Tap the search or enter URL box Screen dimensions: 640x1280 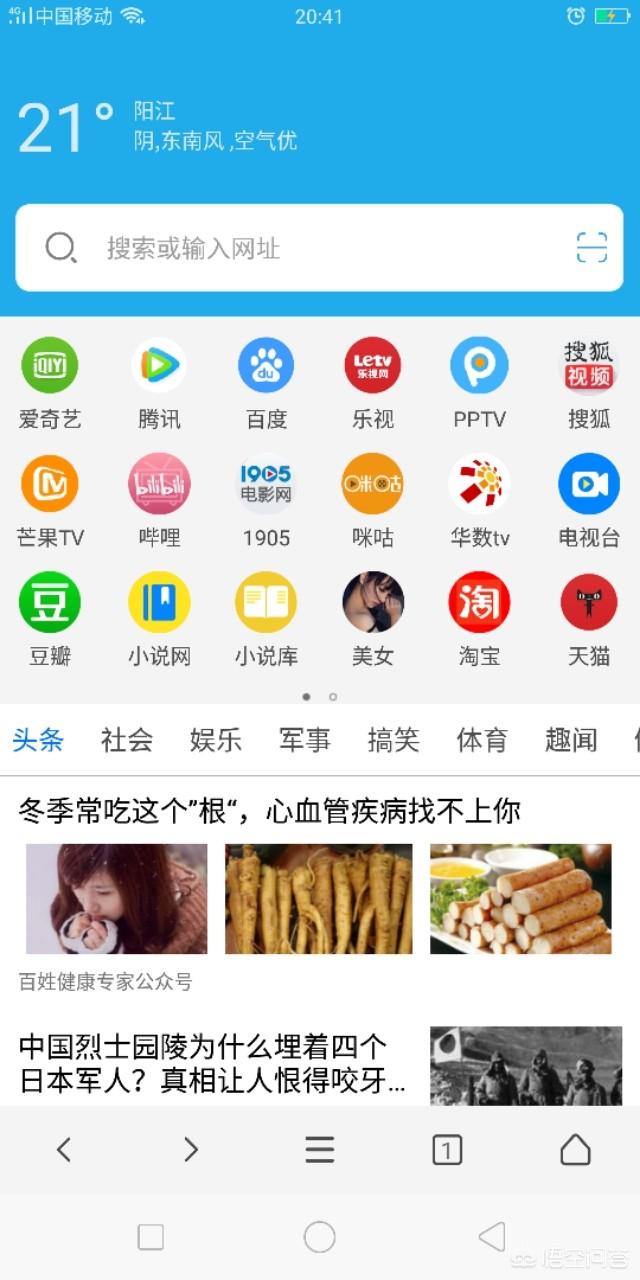coord(319,248)
